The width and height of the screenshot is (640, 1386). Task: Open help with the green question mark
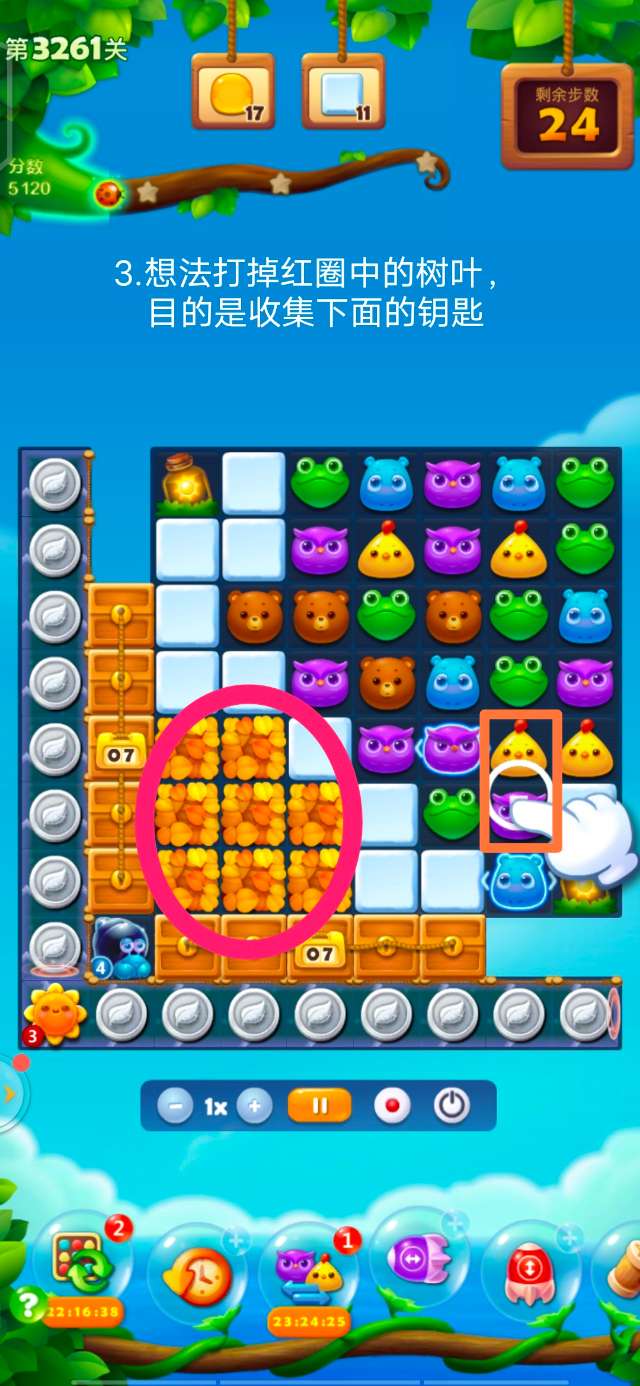(x=27, y=1303)
